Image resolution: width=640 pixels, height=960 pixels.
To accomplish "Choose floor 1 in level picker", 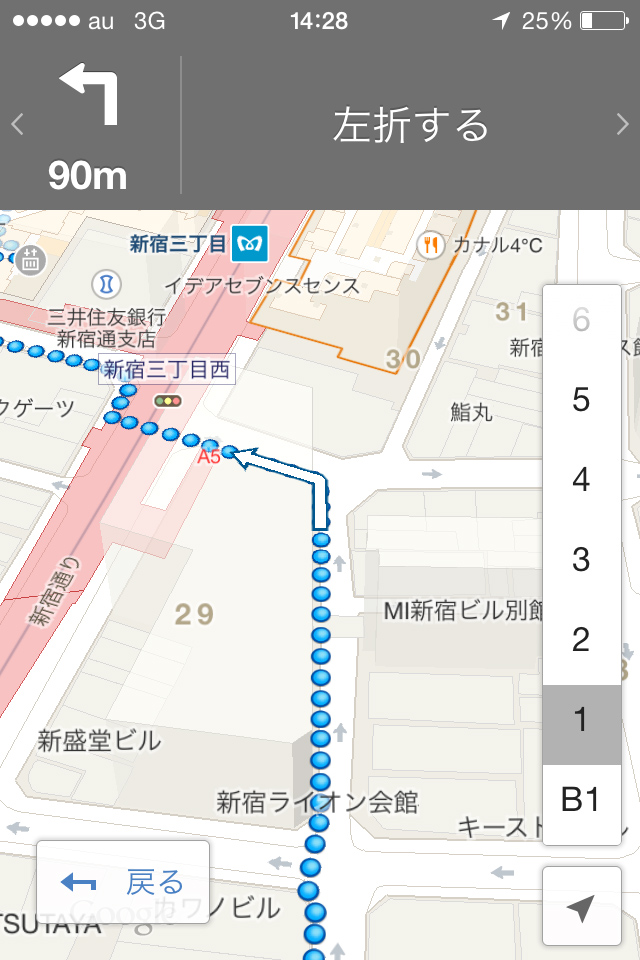I will pyautogui.click(x=581, y=720).
